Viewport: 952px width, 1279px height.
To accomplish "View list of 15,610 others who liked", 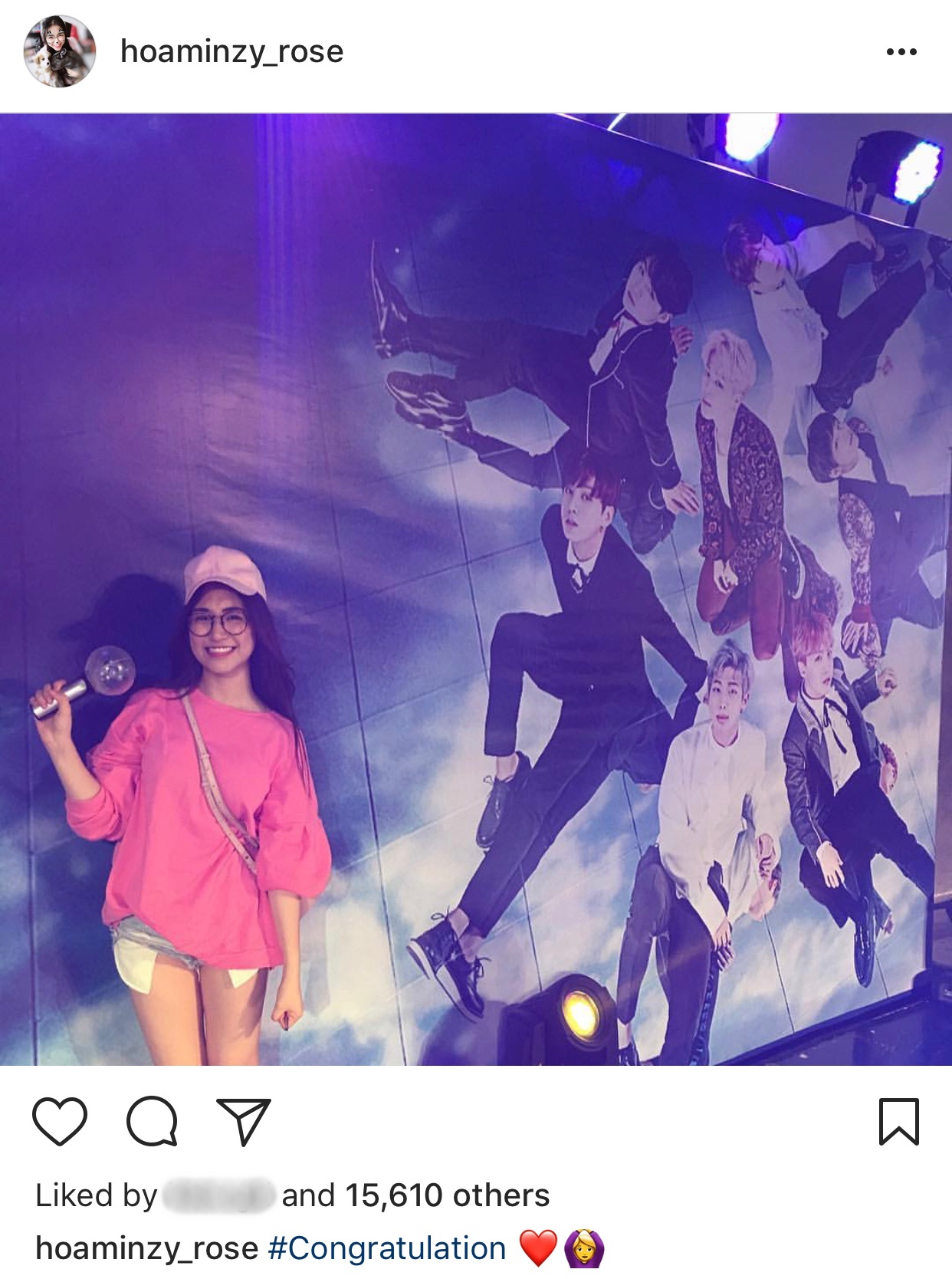I will pos(447,1195).
